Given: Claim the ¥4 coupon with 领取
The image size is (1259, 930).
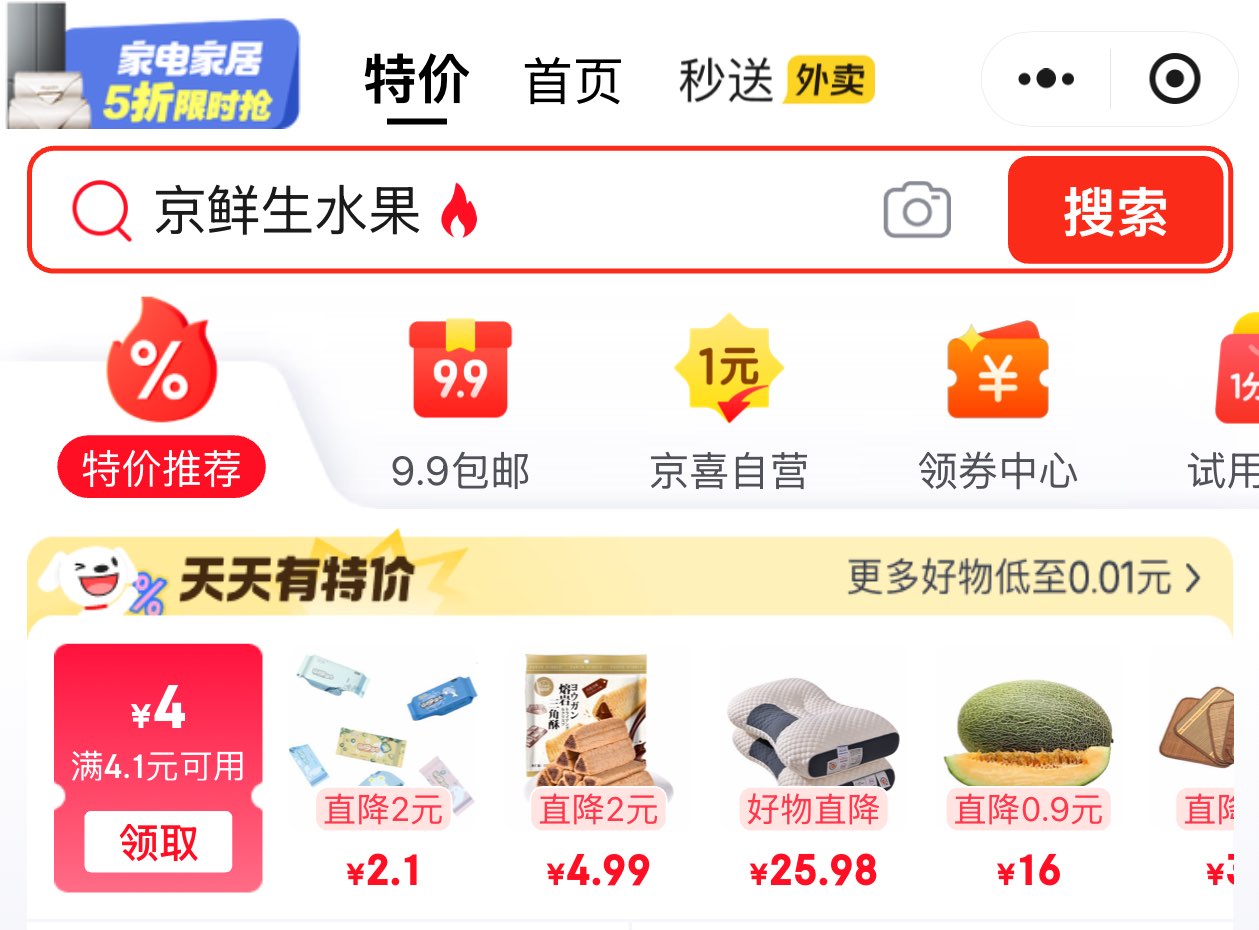Looking at the screenshot, I should (158, 842).
